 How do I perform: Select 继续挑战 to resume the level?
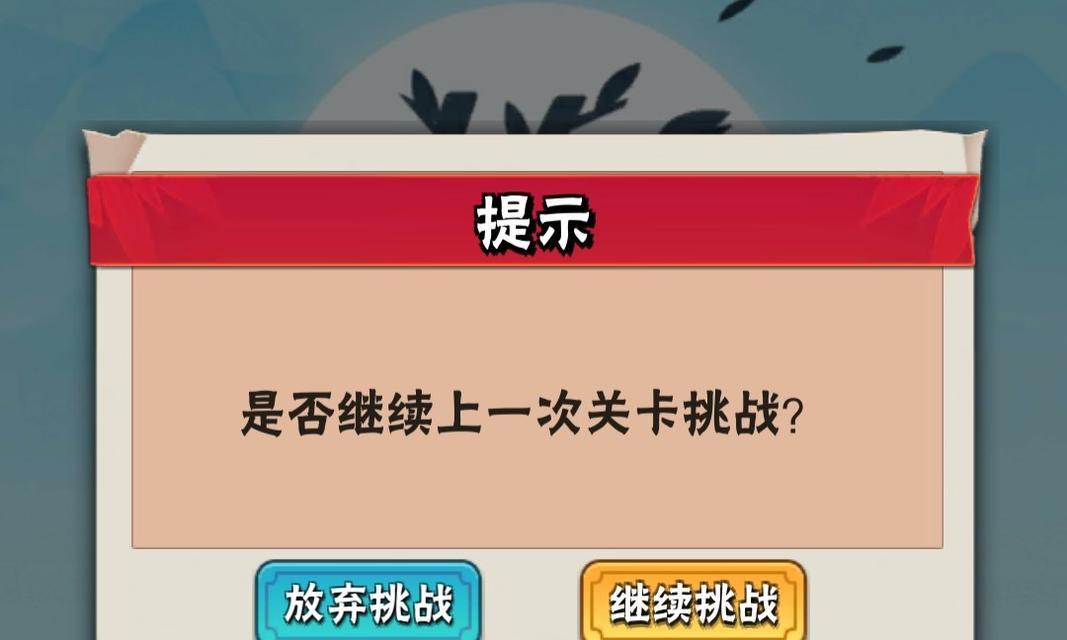pyautogui.click(x=694, y=602)
